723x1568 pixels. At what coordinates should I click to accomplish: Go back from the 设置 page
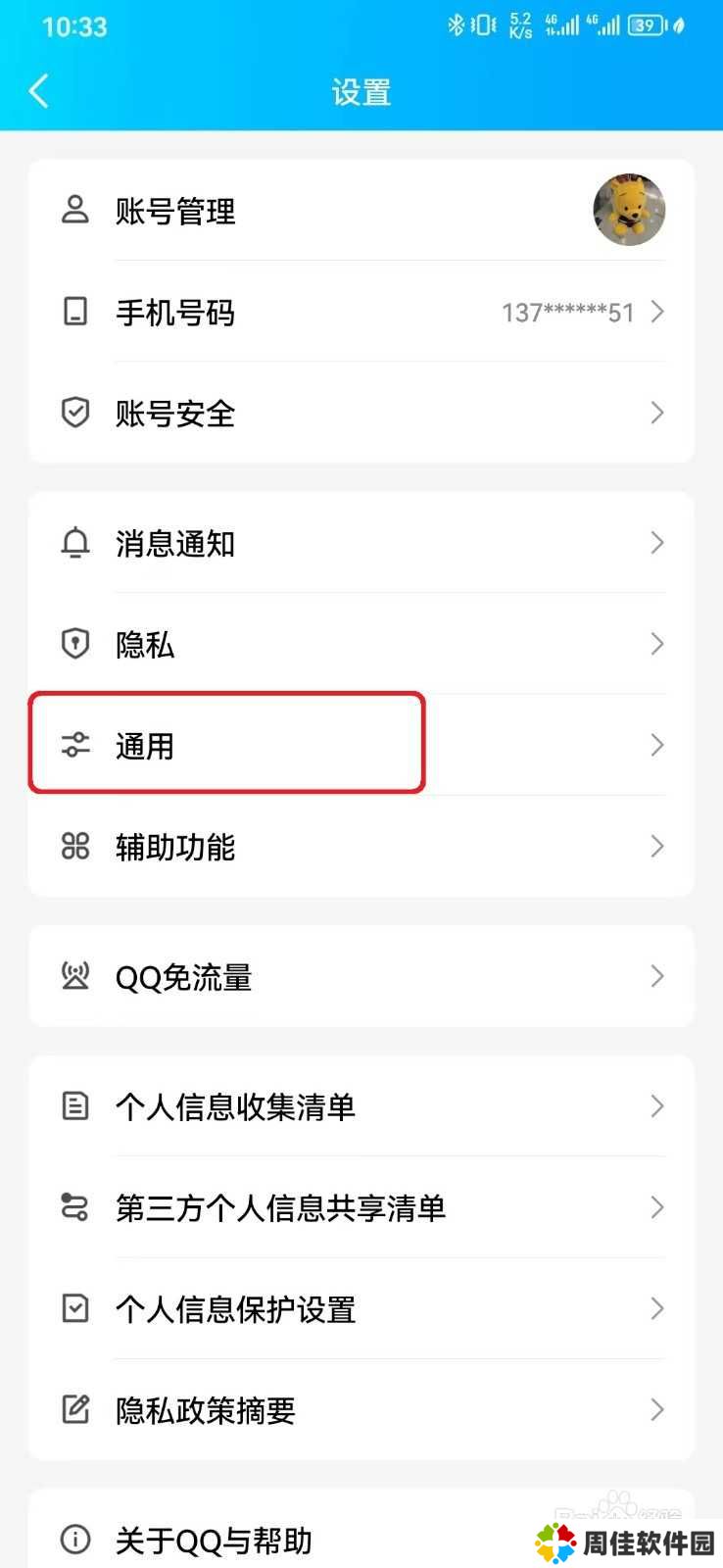(39, 92)
